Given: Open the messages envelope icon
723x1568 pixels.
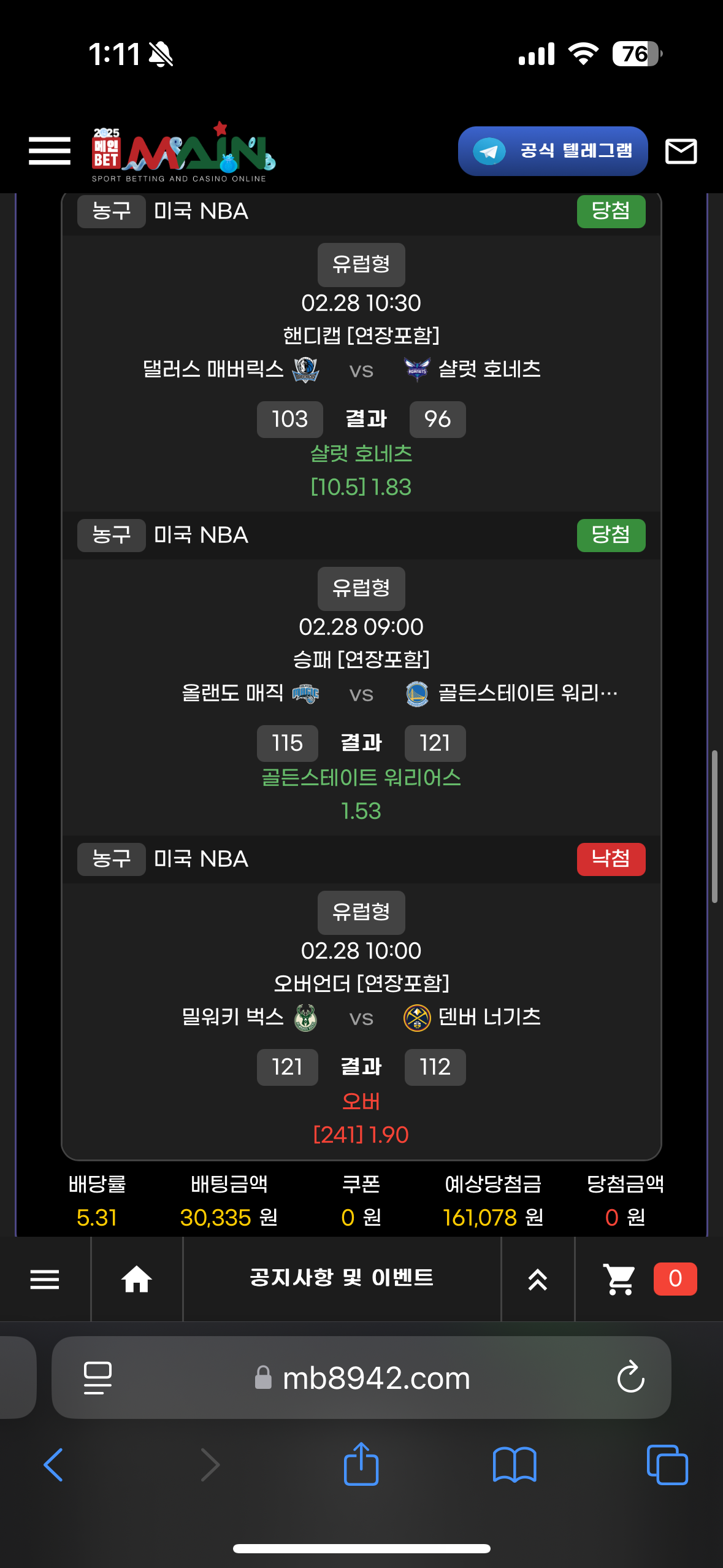Looking at the screenshot, I should pos(681,151).
